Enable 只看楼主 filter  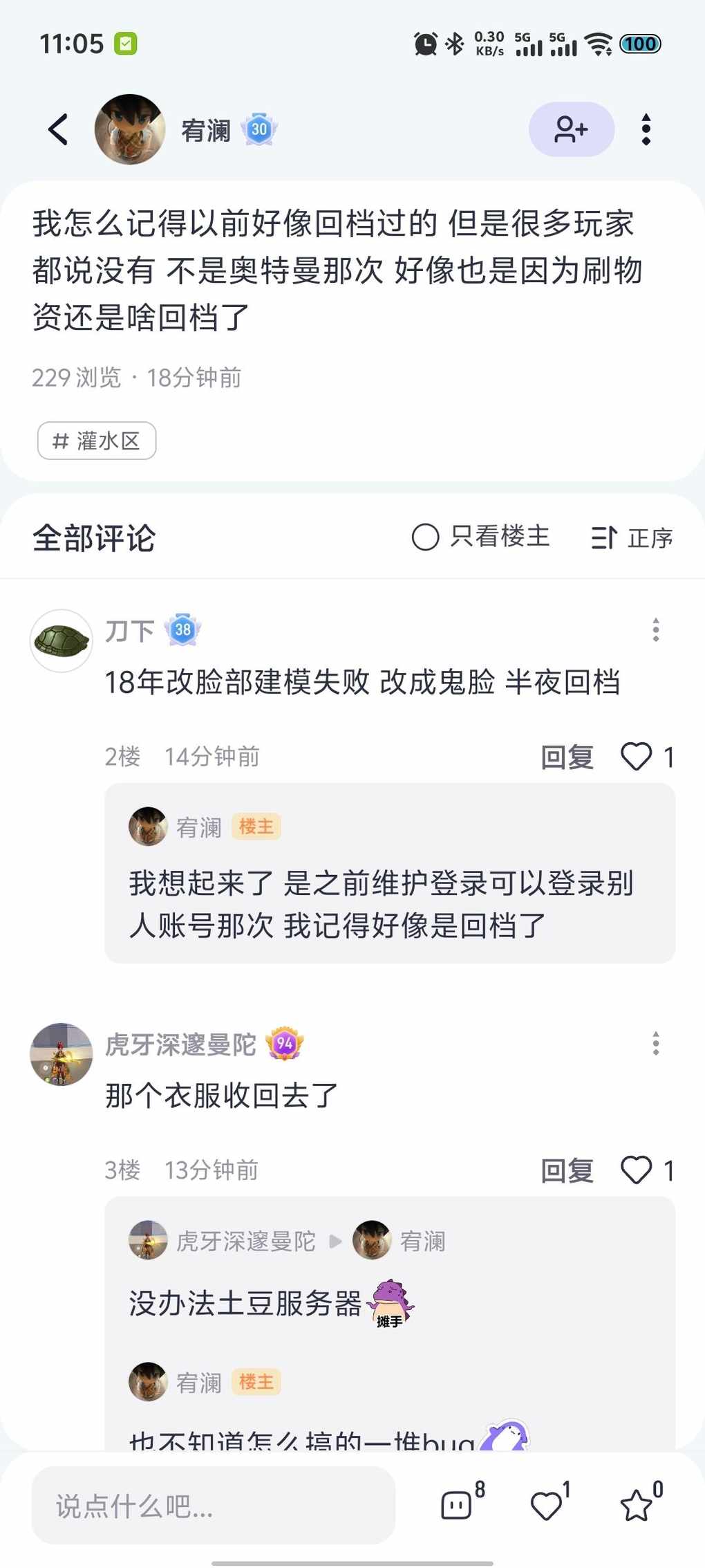click(480, 537)
